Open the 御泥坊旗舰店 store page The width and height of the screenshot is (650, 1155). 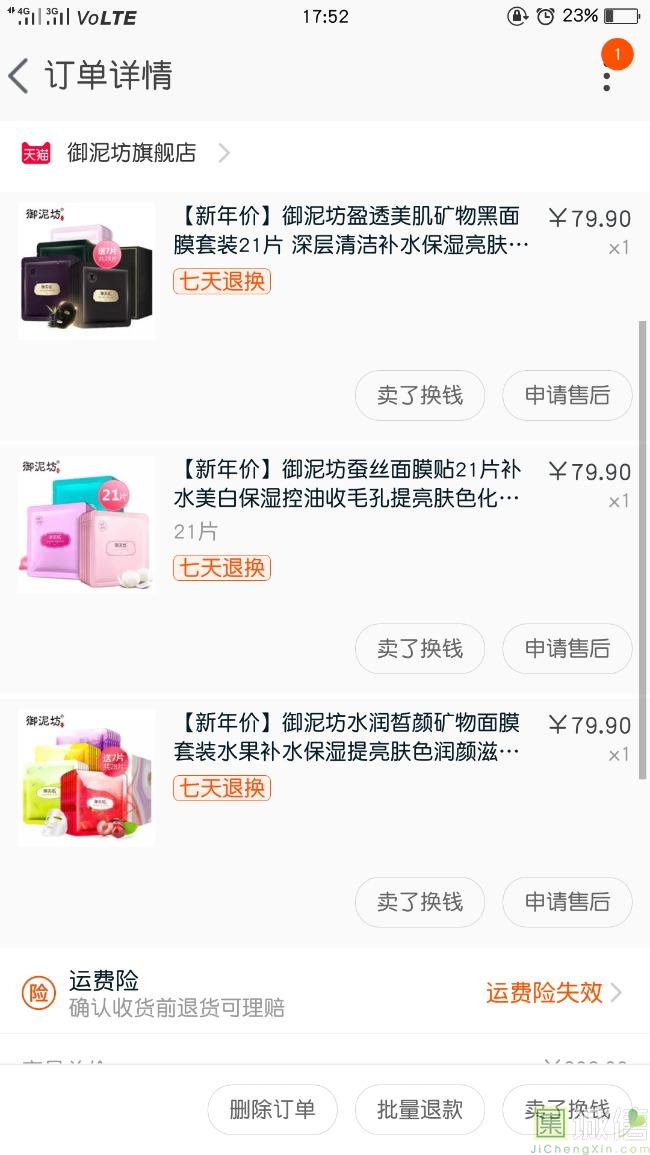pyautogui.click(x=131, y=153)
